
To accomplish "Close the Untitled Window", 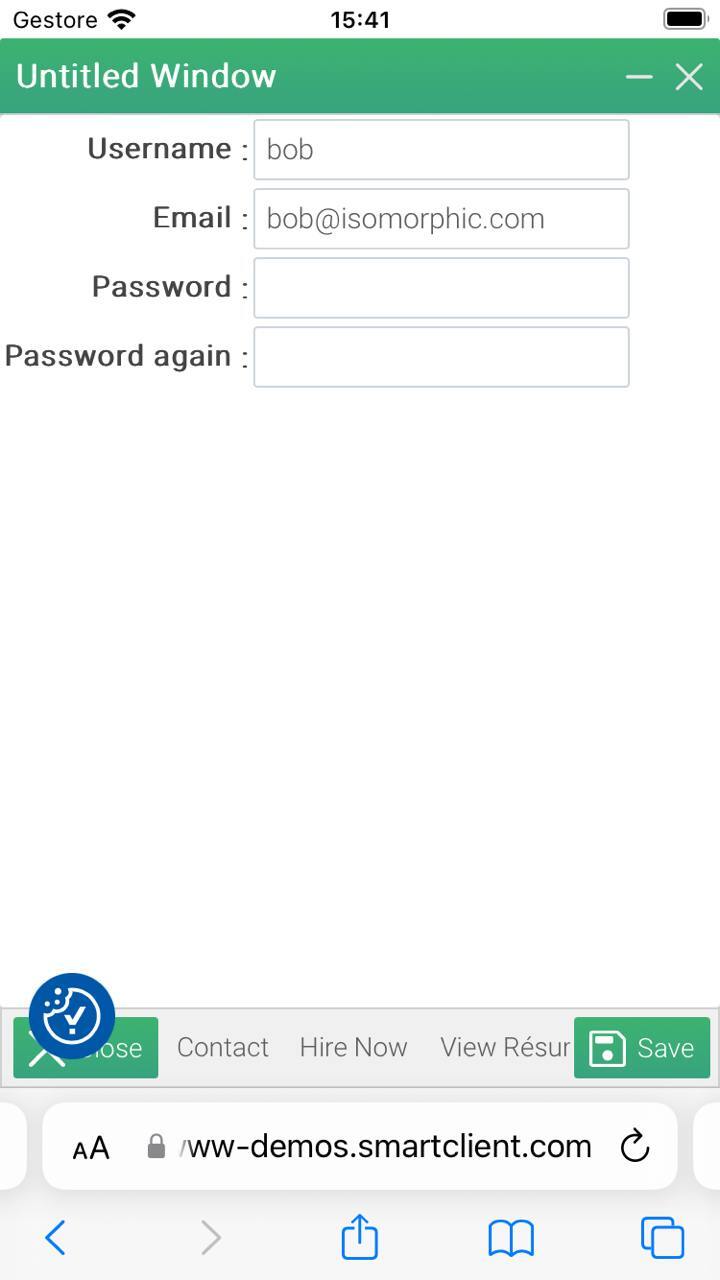I will 689,77.
